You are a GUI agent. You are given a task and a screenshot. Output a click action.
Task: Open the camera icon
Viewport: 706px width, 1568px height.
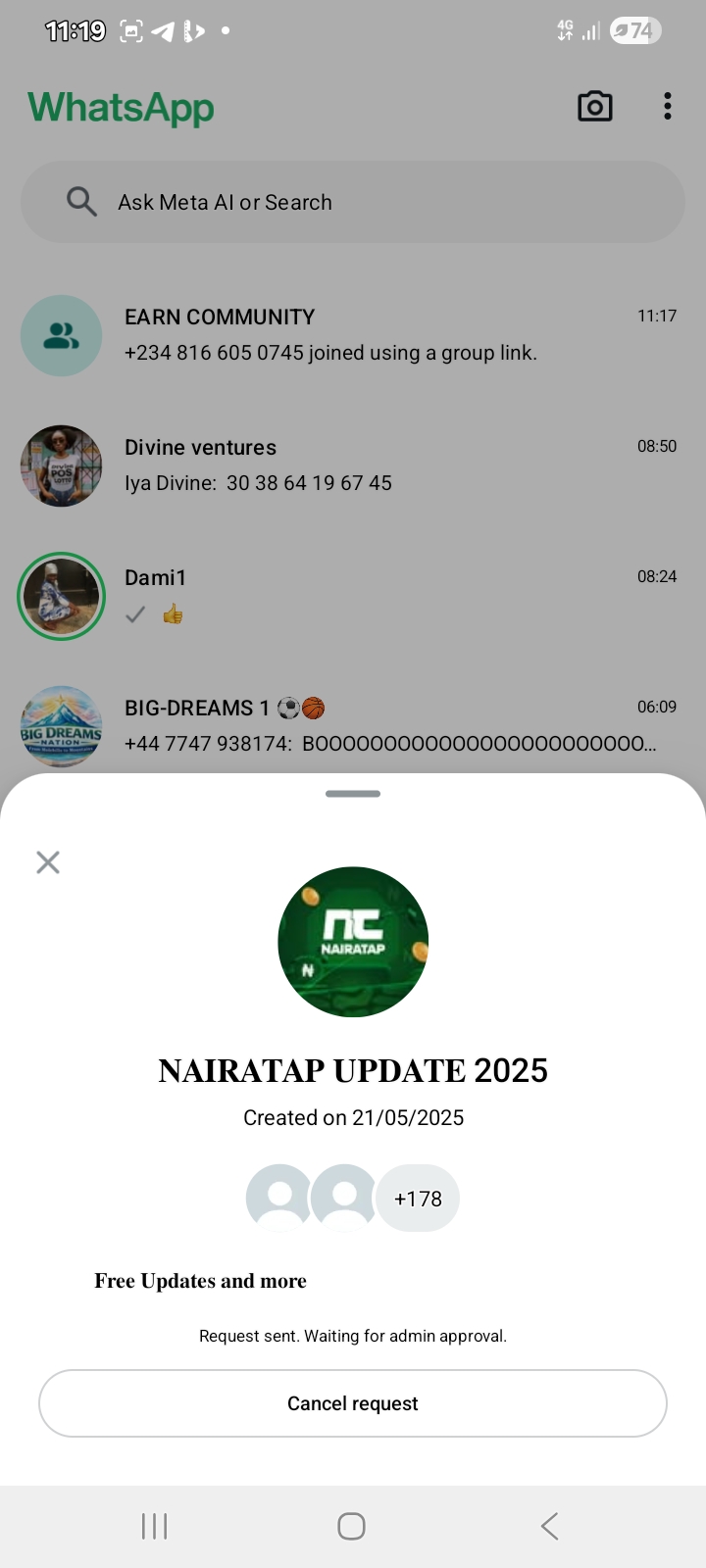click(x=594, y=107)
